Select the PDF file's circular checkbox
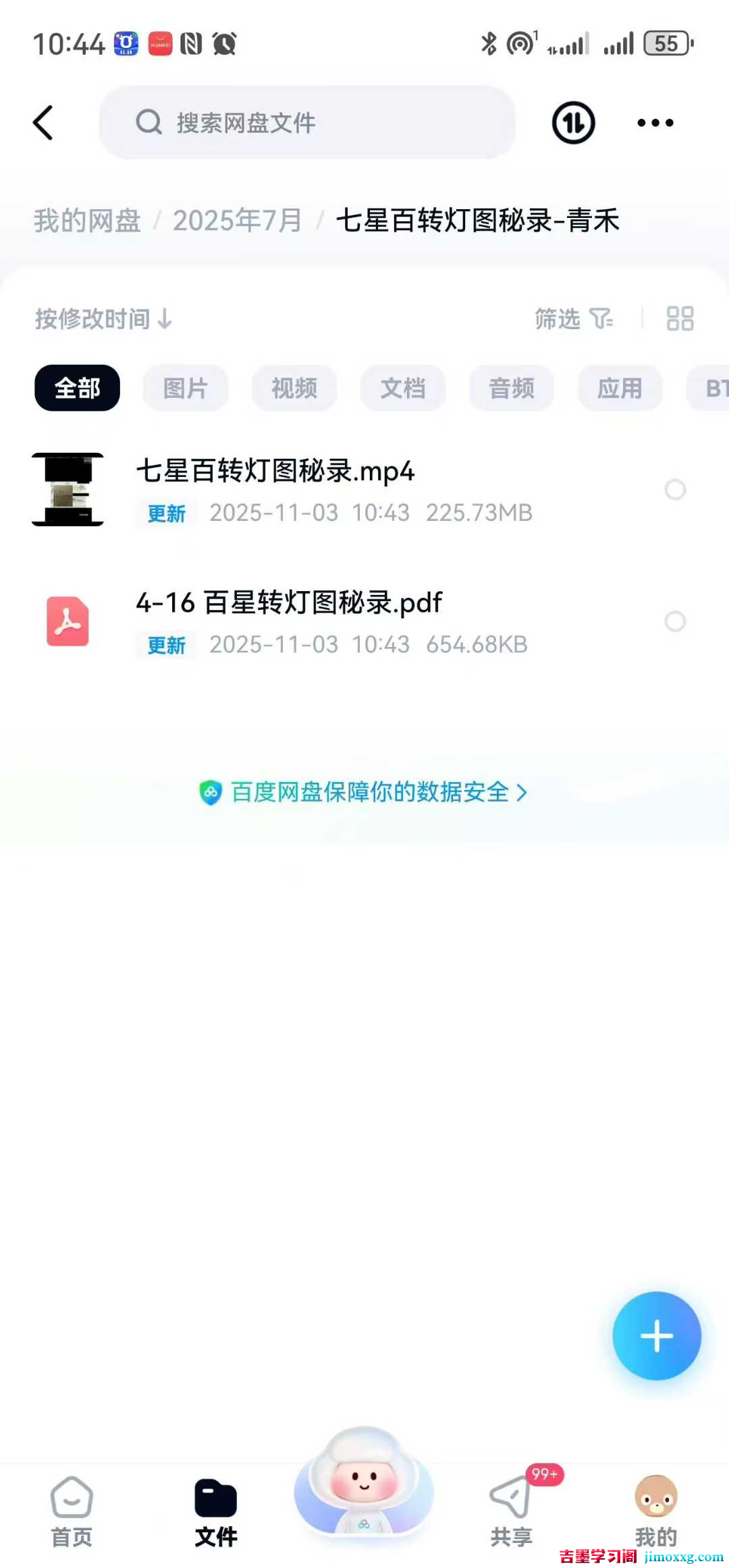Screen dimensions: 729x1568 click(676, 621)
